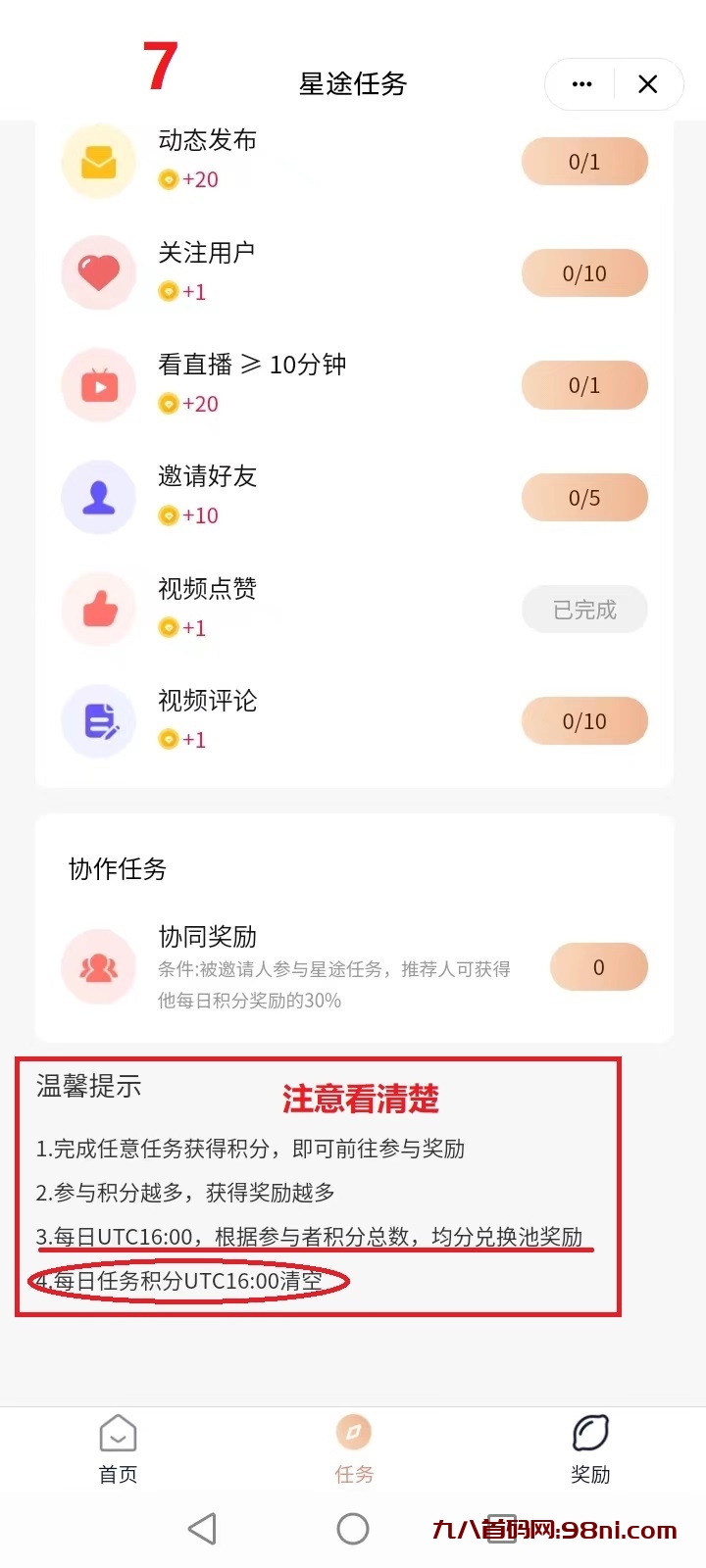Open the 视频评论 comment task icon
The image size is (706, 1568).
[98, 720]
